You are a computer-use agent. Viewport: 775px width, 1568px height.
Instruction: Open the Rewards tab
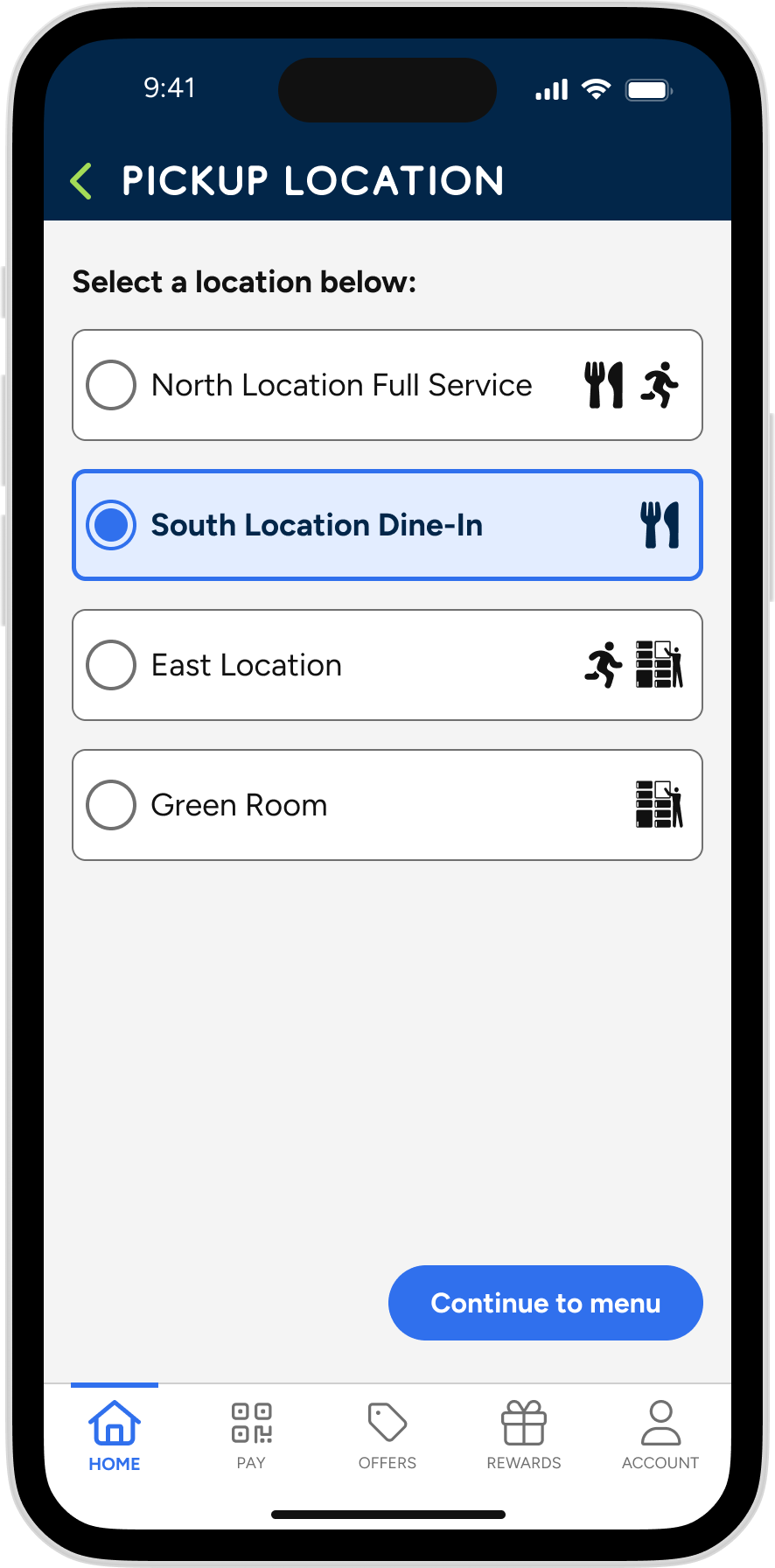[524, 1435]
